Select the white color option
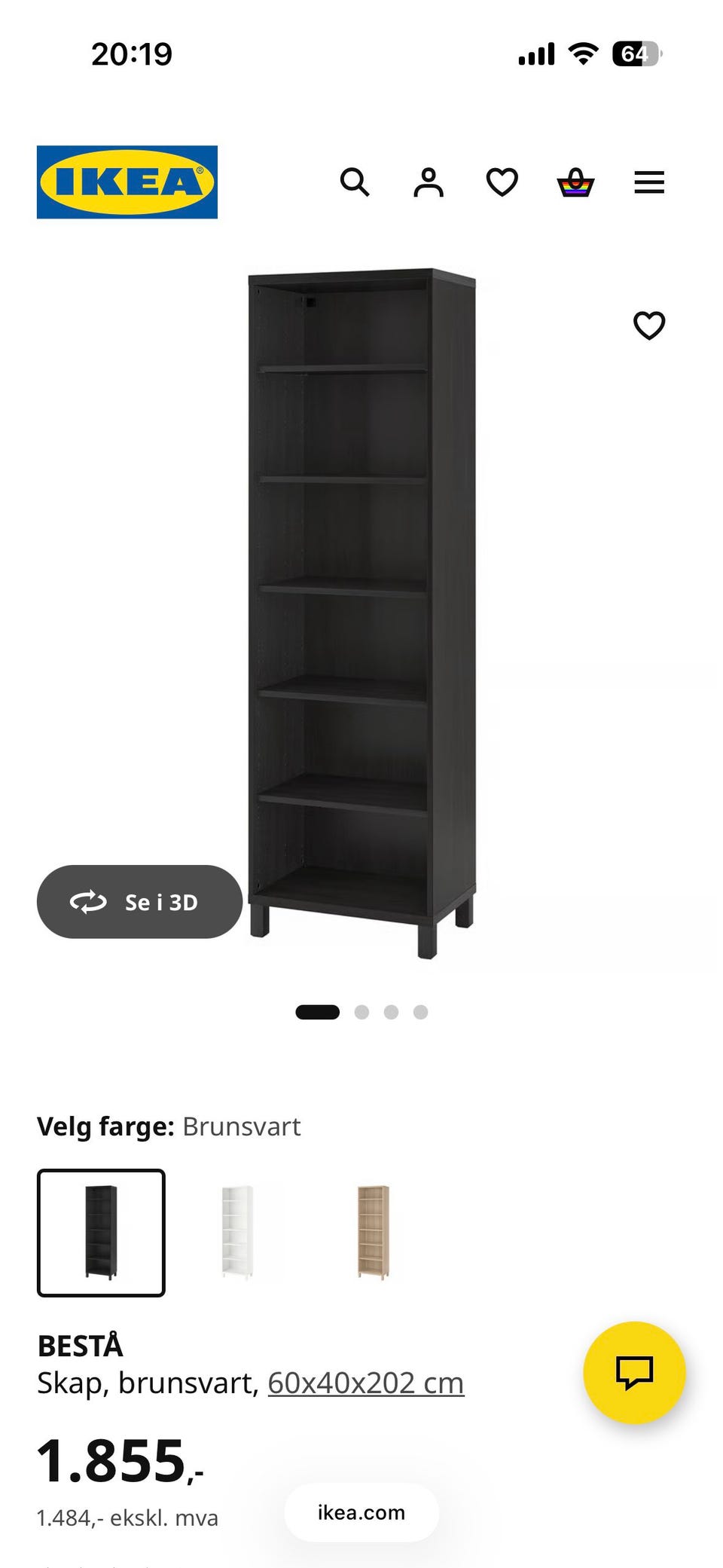 [237, 1233]
